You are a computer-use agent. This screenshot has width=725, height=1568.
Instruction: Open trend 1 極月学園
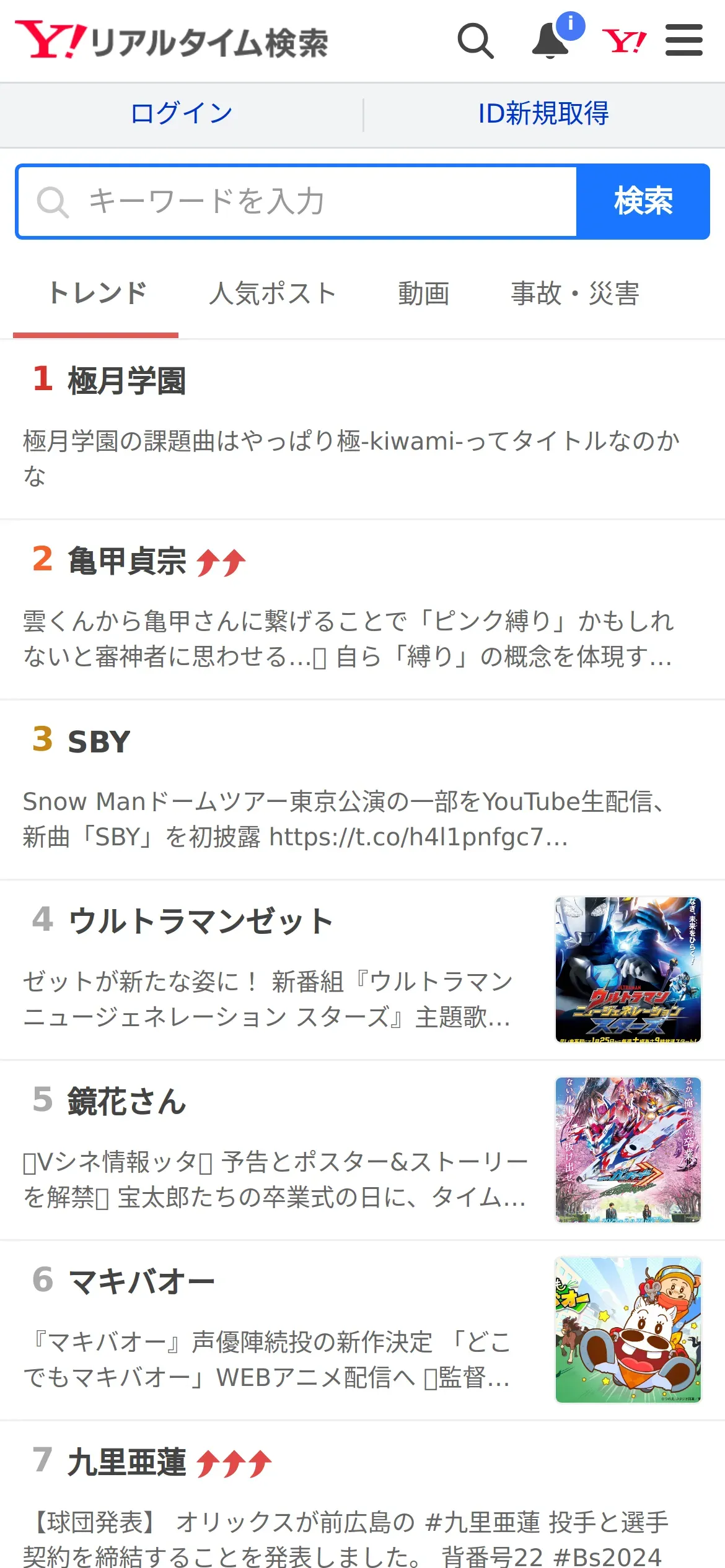point(126,380)
